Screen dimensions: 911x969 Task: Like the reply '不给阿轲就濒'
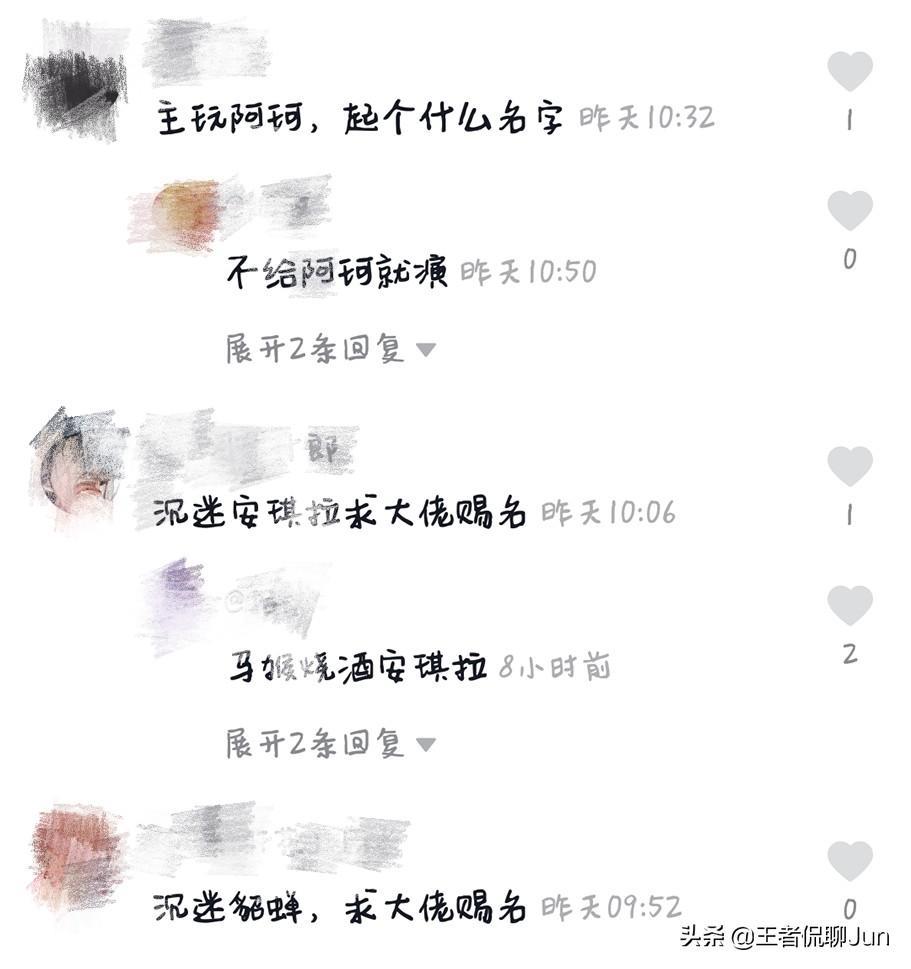click(849, 211)
